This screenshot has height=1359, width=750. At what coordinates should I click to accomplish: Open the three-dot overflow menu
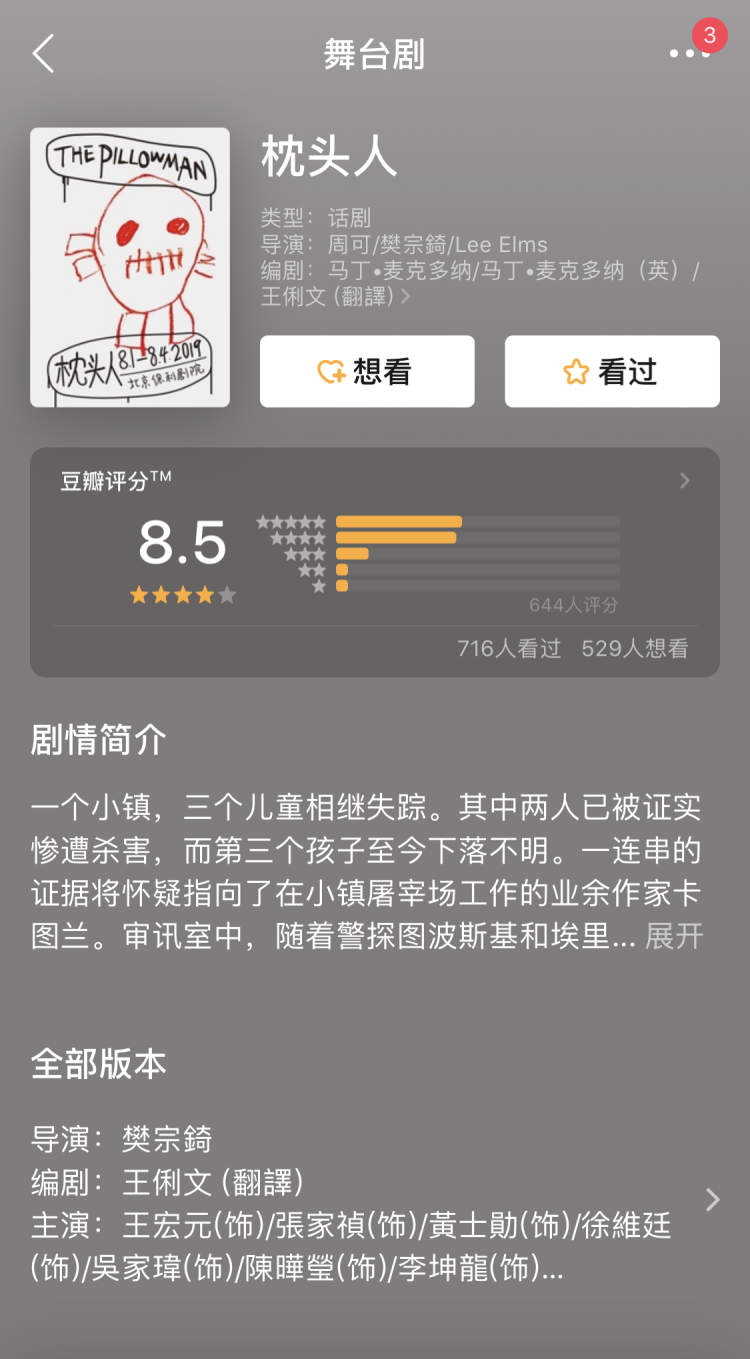point(689,54)
